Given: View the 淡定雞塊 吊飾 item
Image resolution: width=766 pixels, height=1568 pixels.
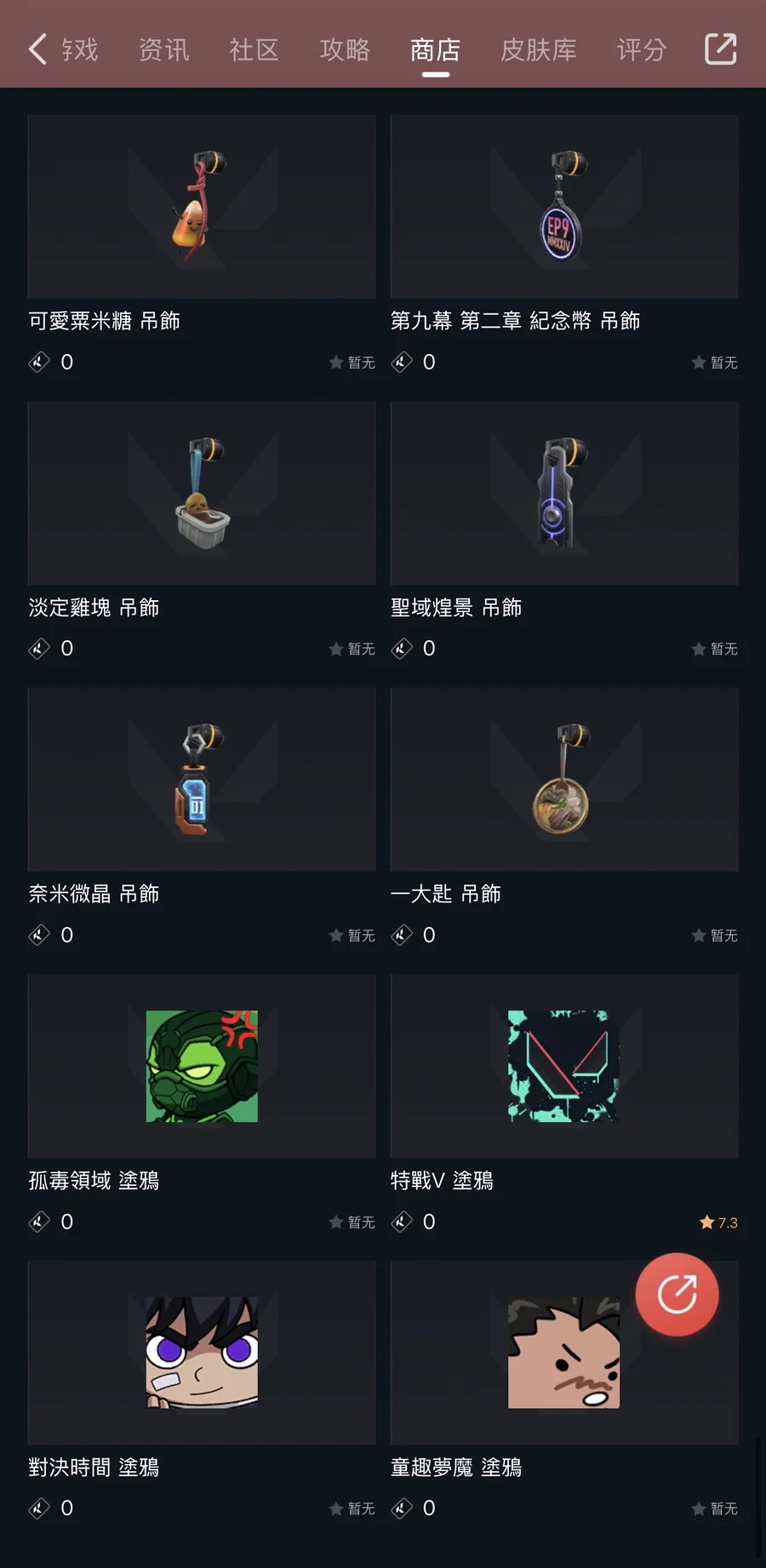Looking at the screenshot, I should [x=202, y=494].
